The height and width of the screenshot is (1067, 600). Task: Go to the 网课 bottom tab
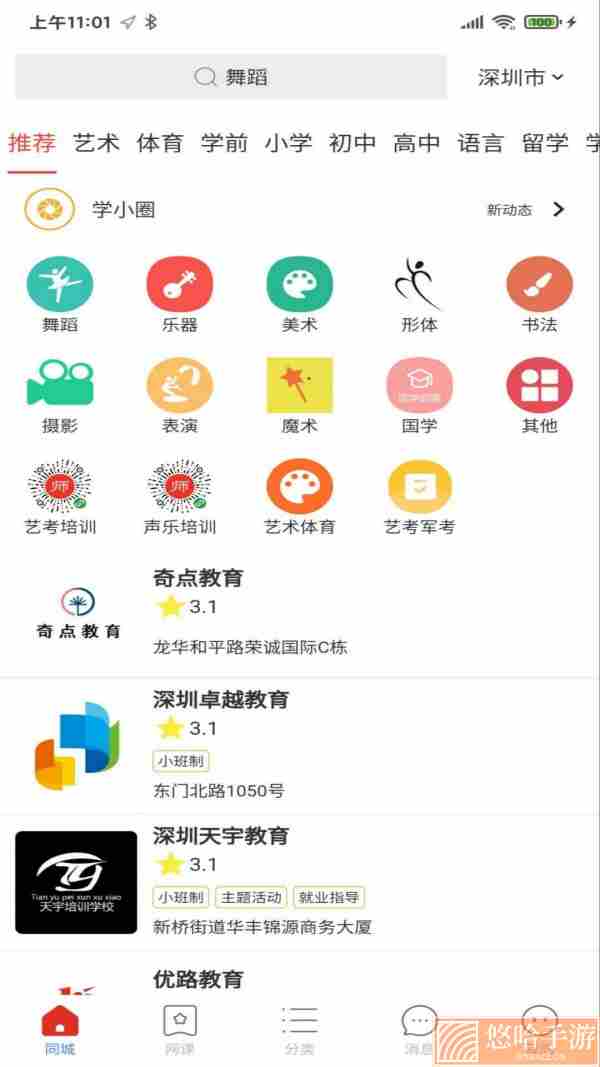[x=180, y=1030]
